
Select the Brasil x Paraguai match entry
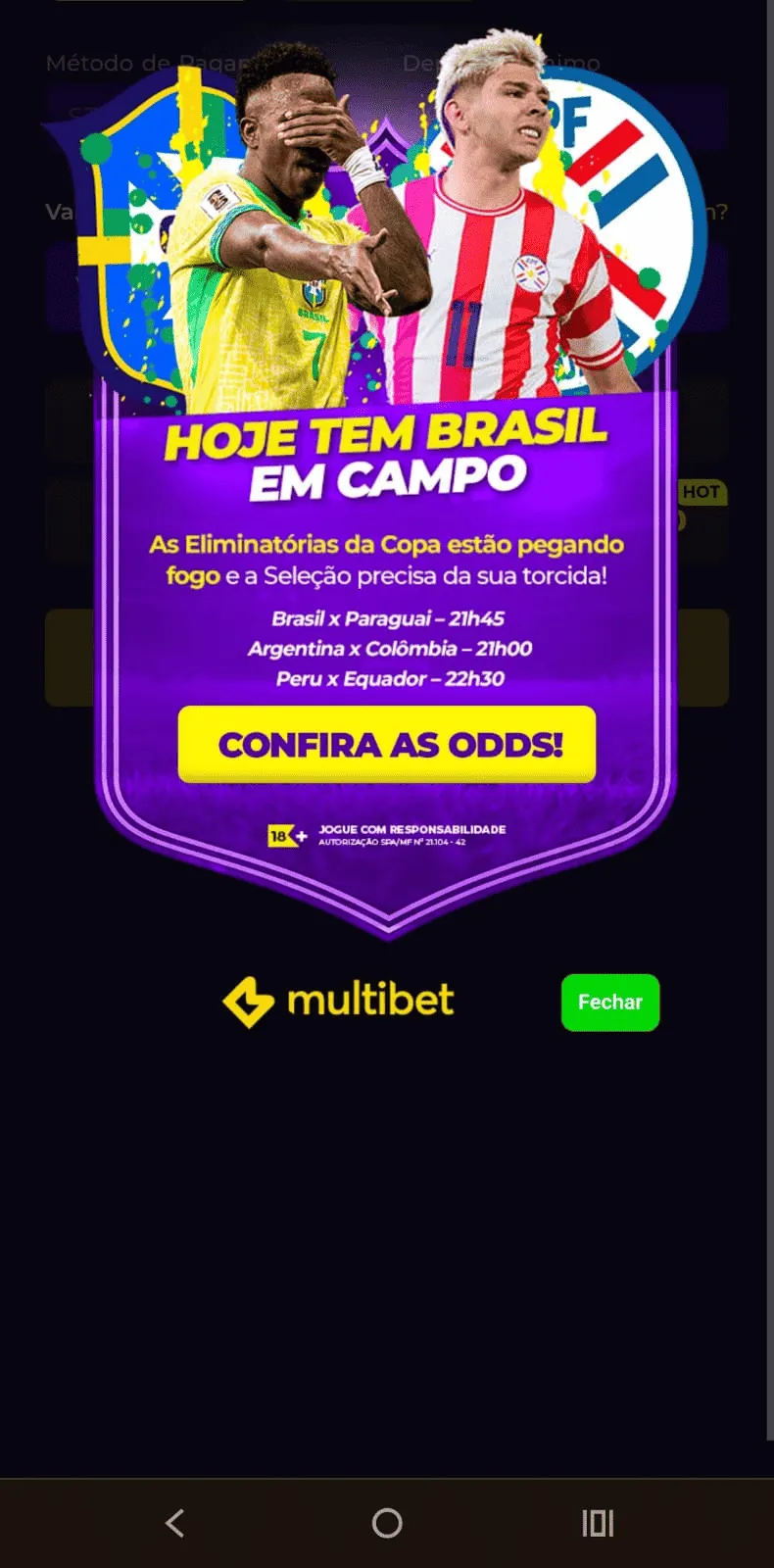[386, 619]
